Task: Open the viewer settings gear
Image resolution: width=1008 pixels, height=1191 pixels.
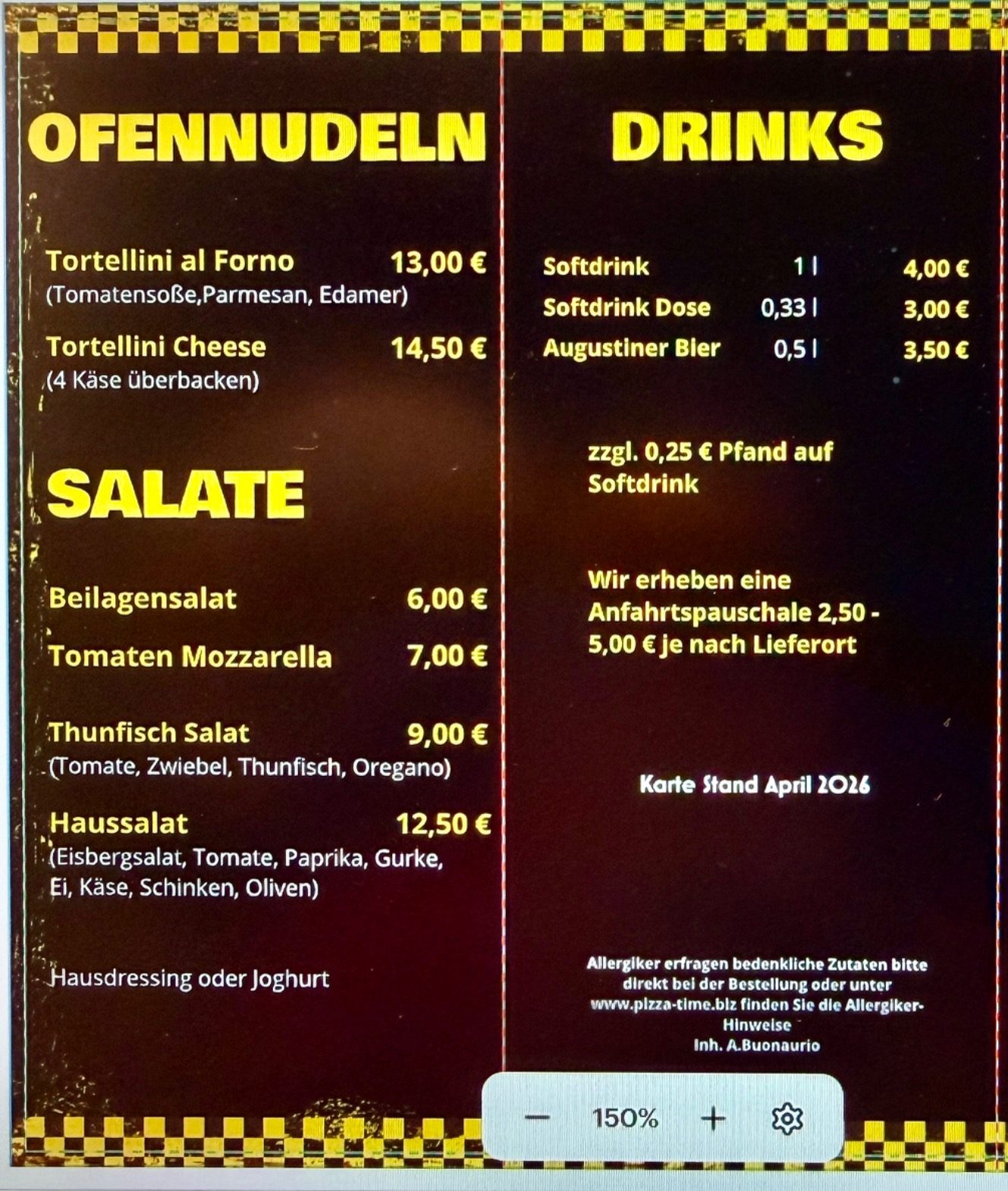Action: (x=787, y=1118)
